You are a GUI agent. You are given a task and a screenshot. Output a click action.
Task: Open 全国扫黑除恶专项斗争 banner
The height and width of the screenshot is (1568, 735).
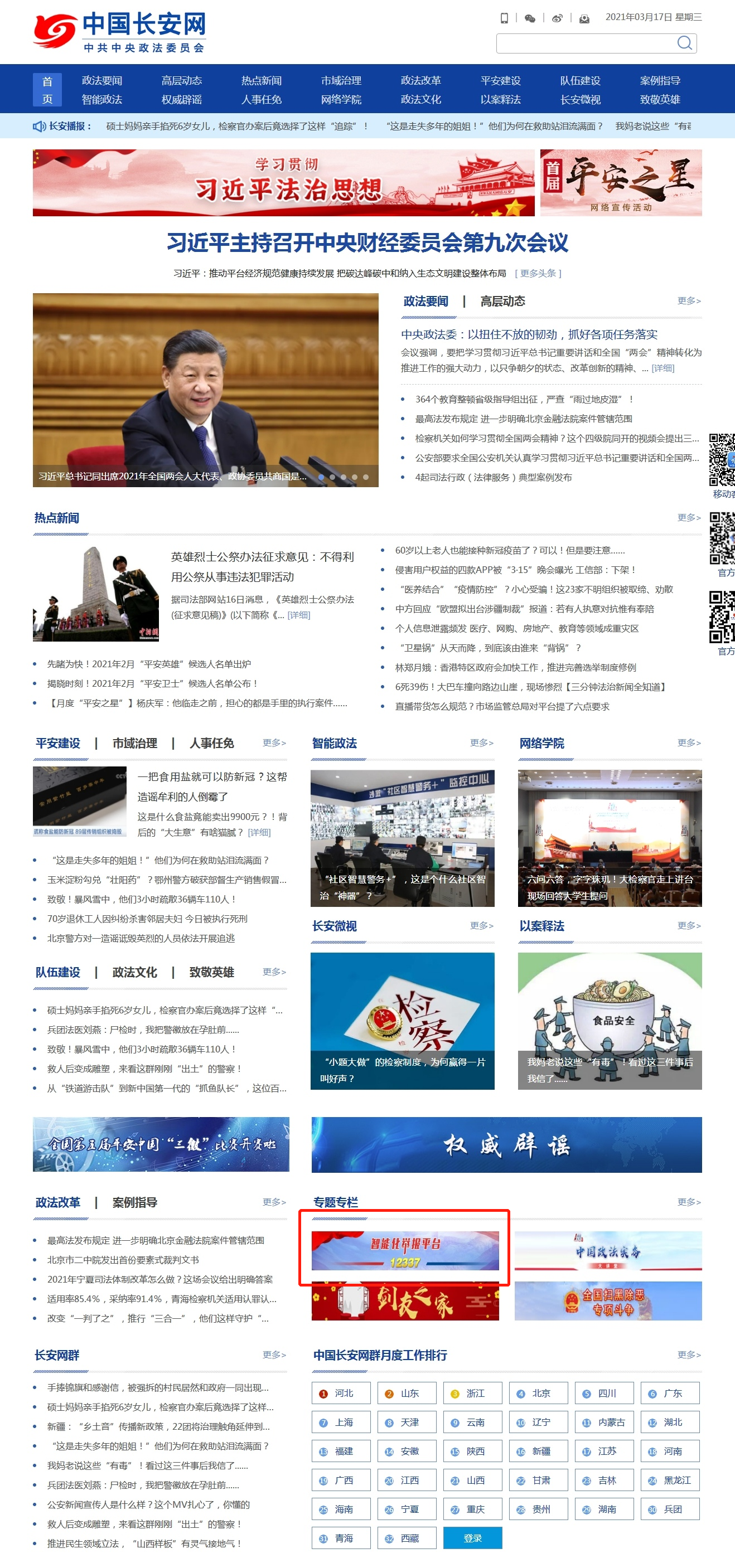(x=608, y=1301)
